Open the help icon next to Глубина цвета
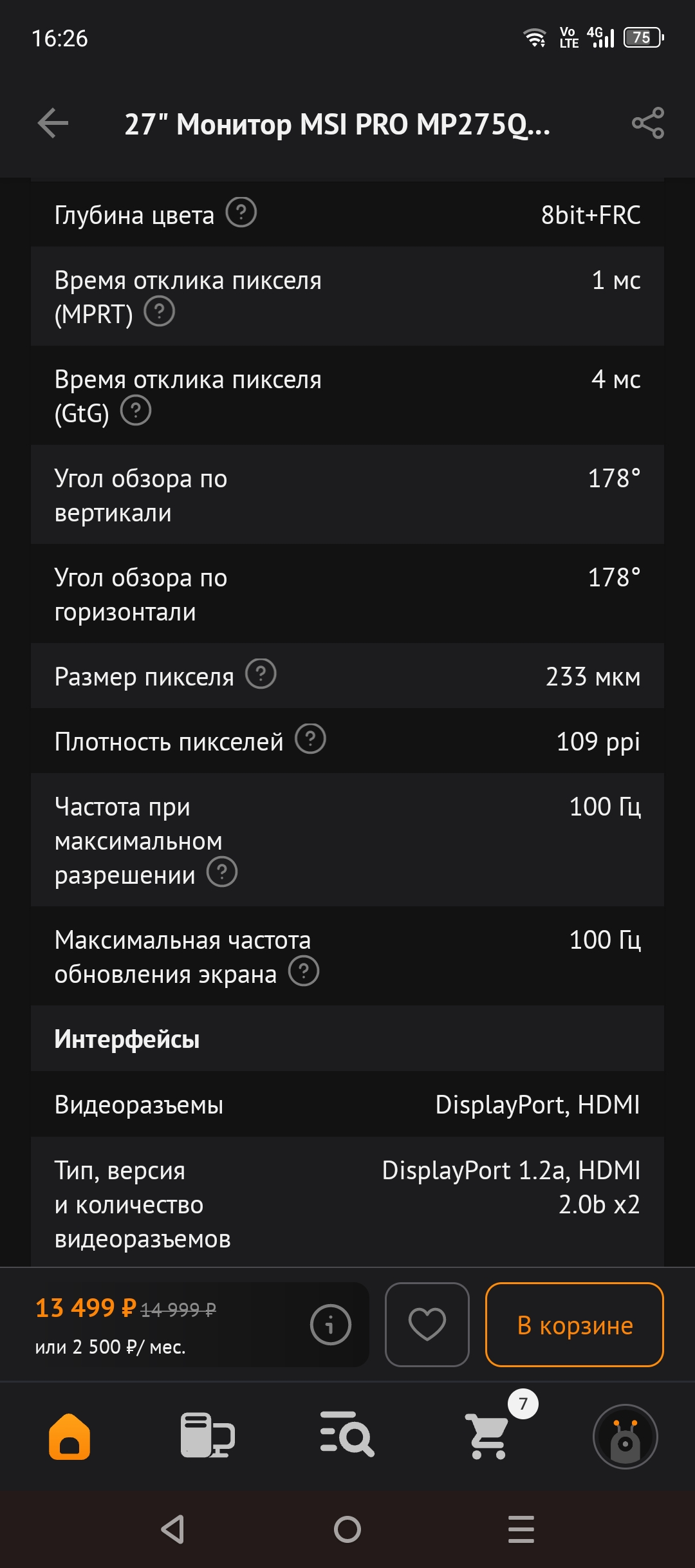 click(241, 212)
